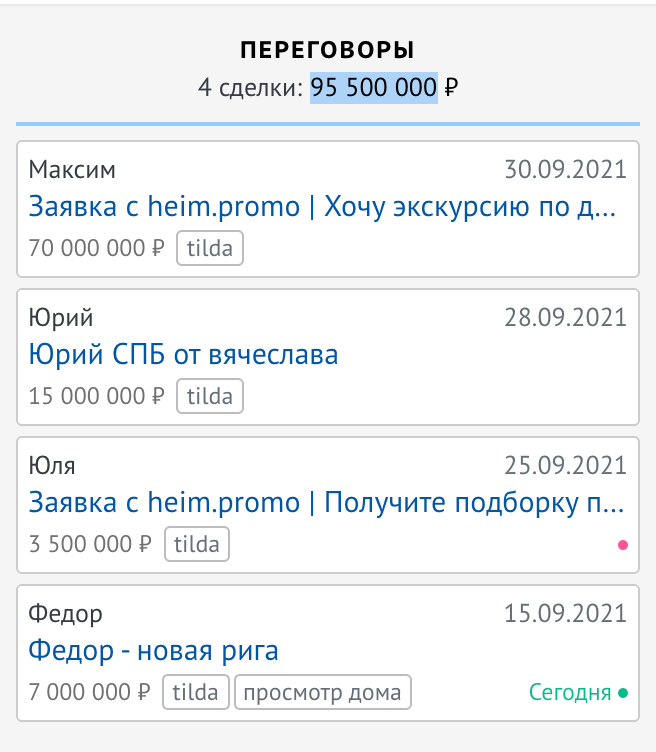656x752 pixels.
Task: Open the deal "Юрий СПБ от вячеслава"
Action: pos(184,355)
